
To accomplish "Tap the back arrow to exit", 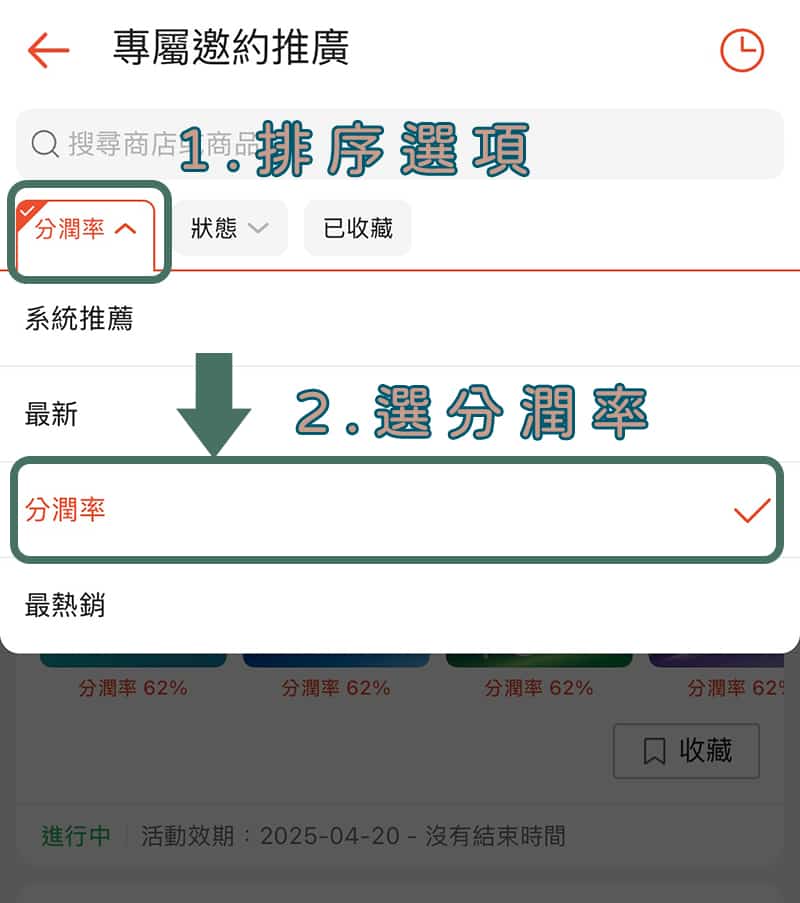I will click(x=47, y=50).
